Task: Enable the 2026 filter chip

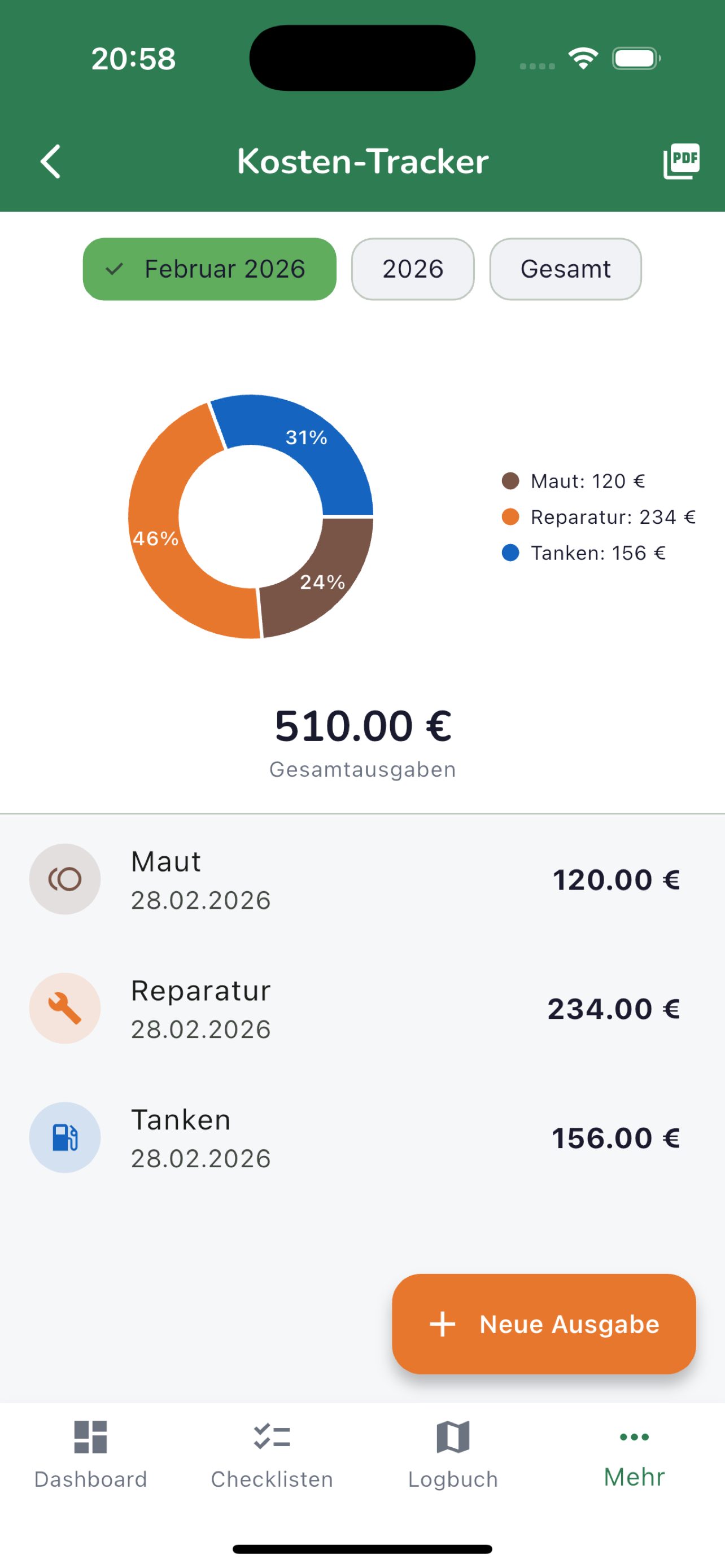Action: pyautogui.click(x=413, y=269)
